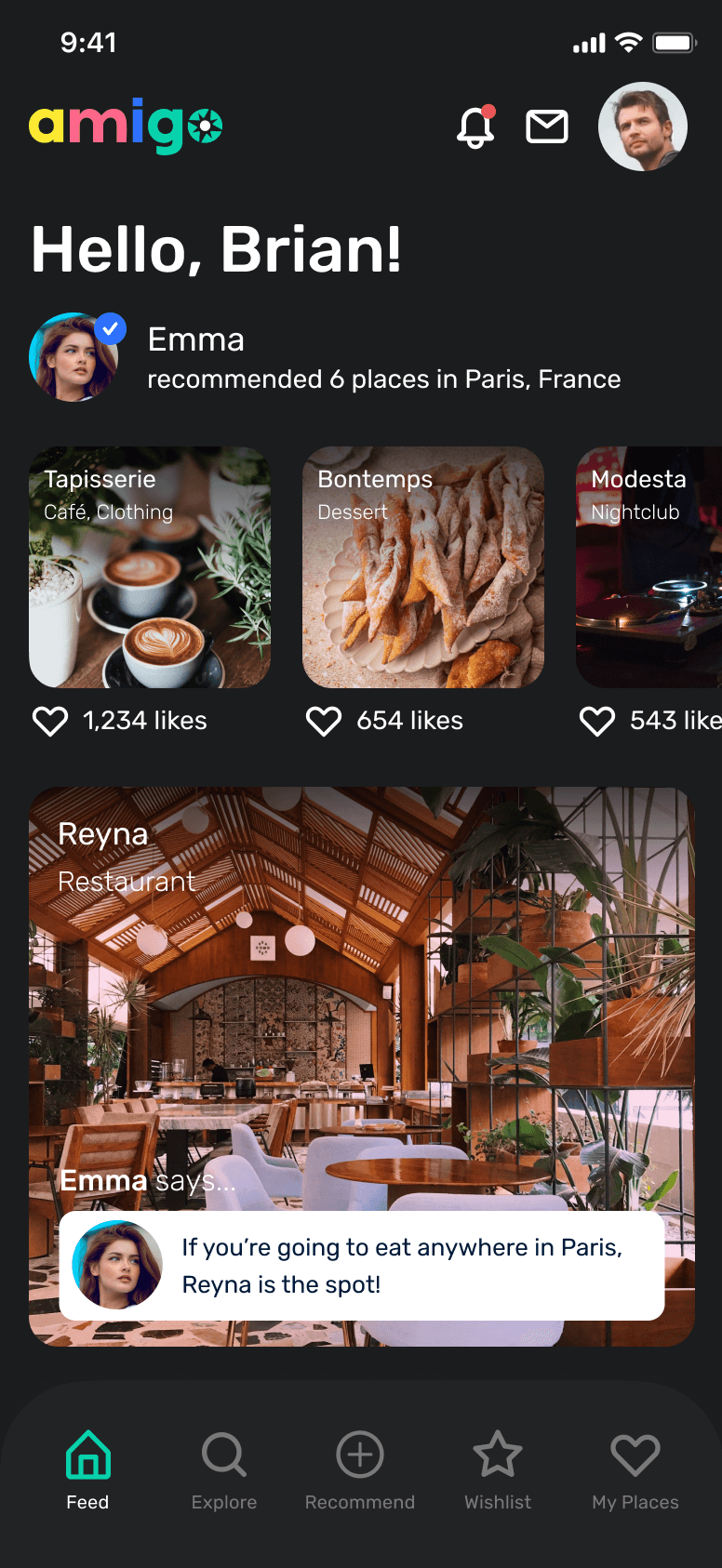Screen dimensions: 722x1568
Task: Like Modesta with the heart icon
Action: pos(597,721)
